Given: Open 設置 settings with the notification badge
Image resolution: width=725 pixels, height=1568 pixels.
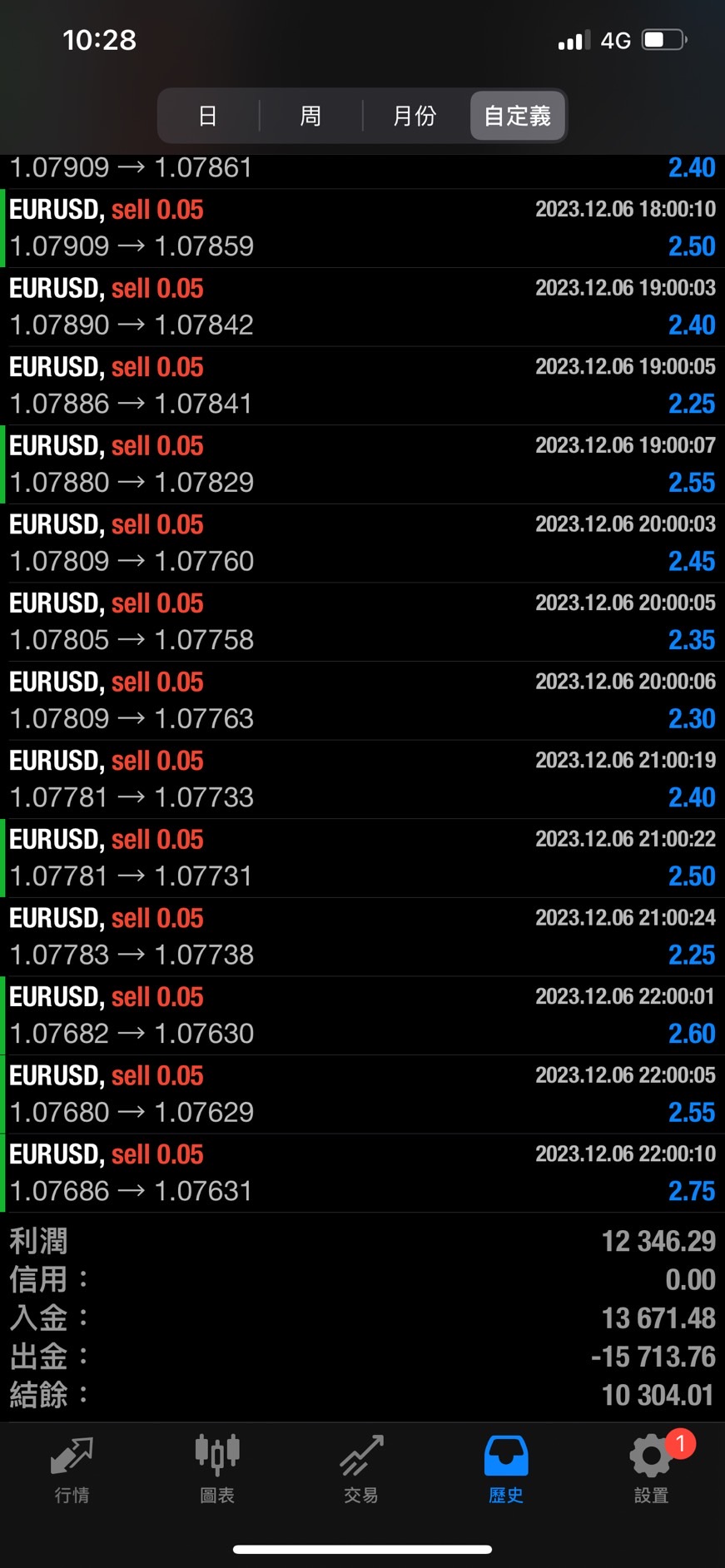Looking at the screenshot, I should point(651,1470).
